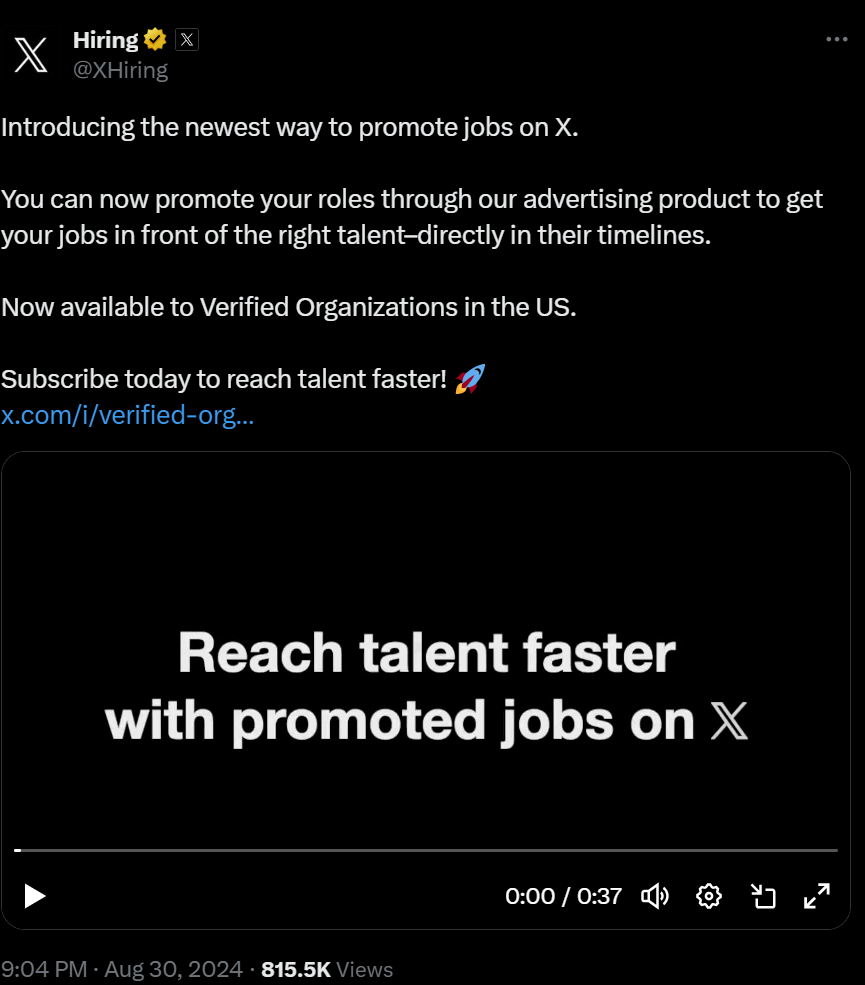
Task: Tap the video progress bar
Action: (x=426, y=850)
